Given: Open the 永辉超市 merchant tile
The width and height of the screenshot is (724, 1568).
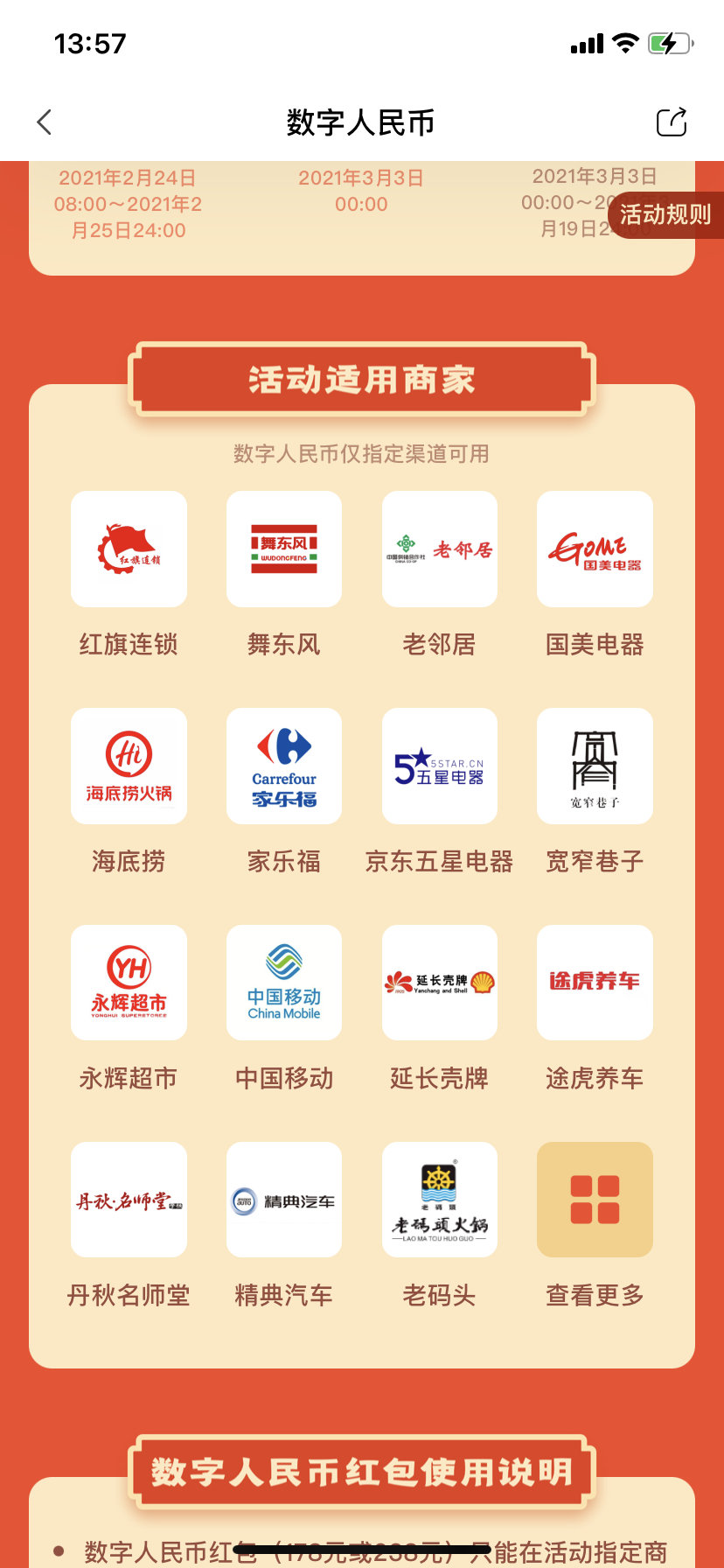Looking at the screenshot, I should [129, 983].
